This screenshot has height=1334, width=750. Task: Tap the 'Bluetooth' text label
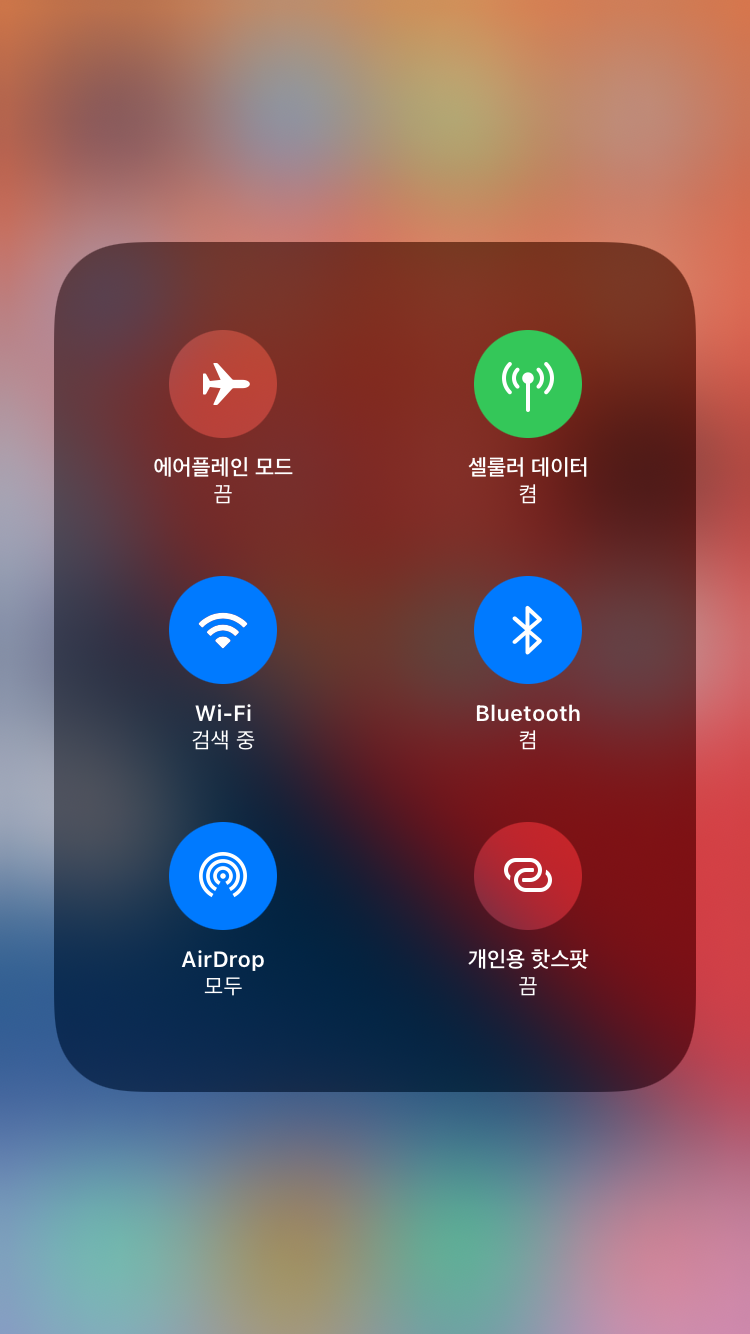(528, 713)
